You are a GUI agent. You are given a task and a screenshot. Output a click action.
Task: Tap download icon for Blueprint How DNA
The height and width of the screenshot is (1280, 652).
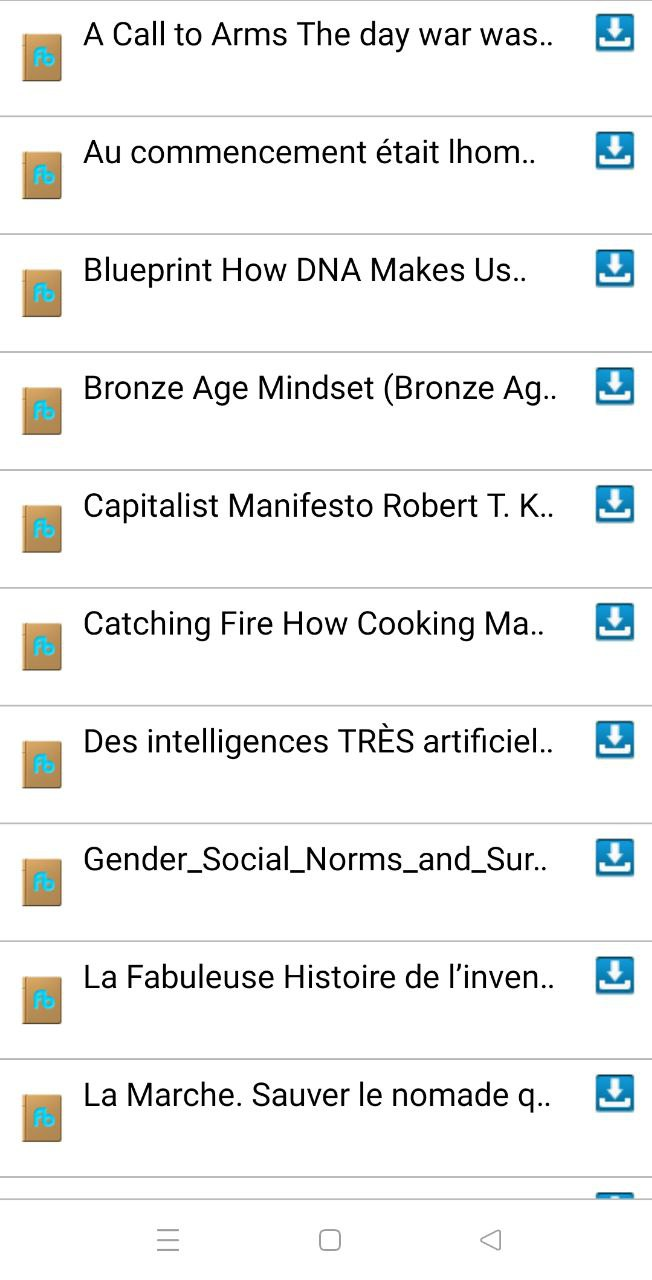pos(614,270)
